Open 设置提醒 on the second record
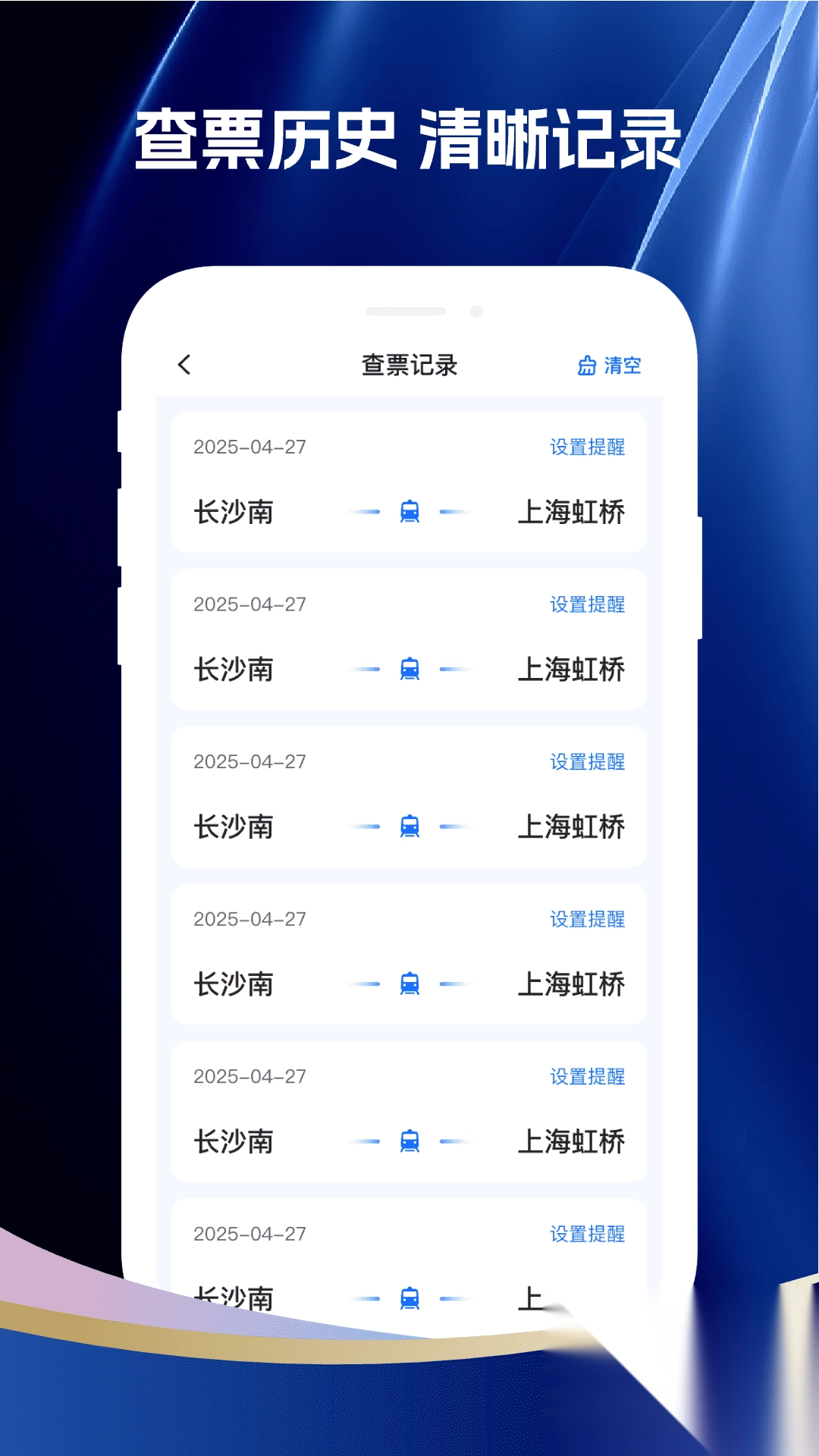Viewport: 819px width, 1456px height. click(588, 605)
